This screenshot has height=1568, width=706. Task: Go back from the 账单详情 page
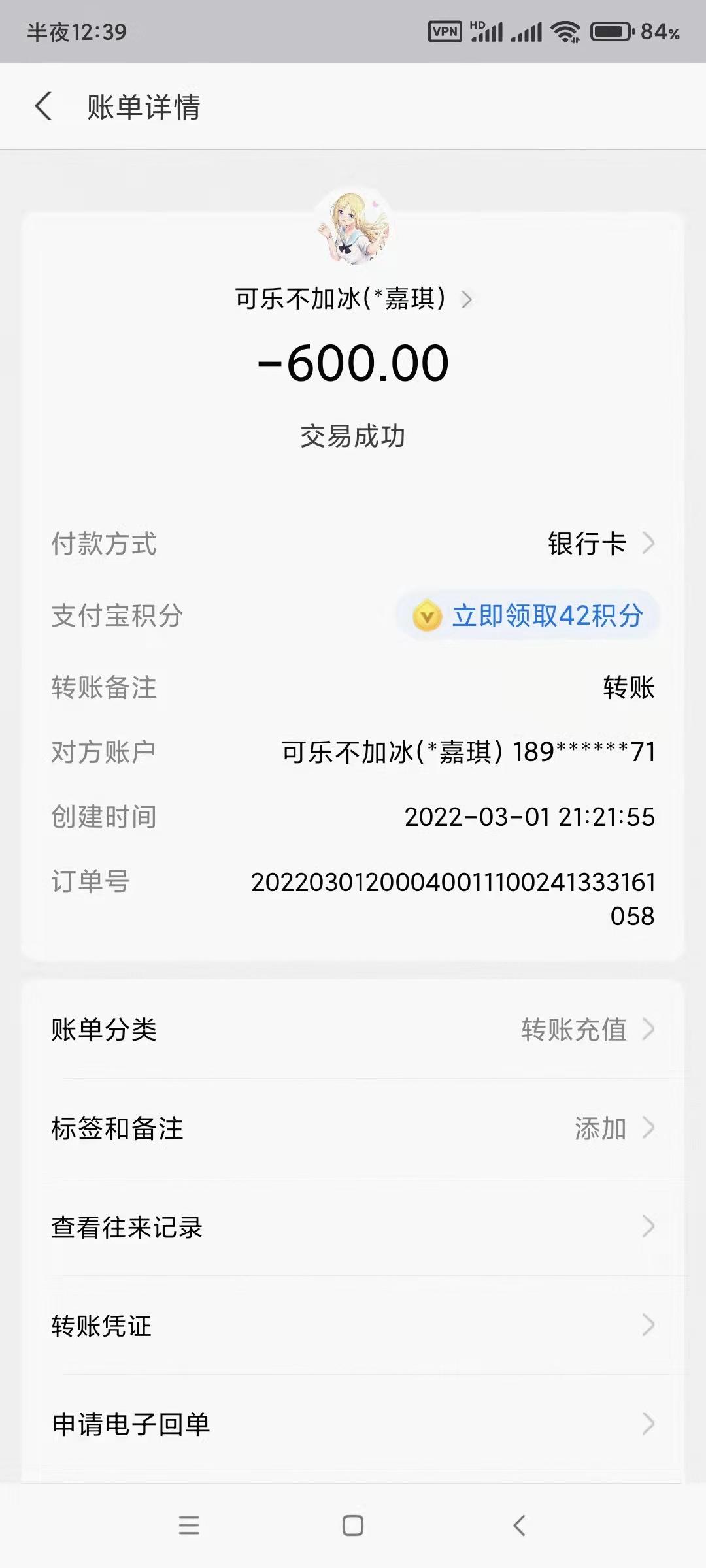pyautogui.click(x=43, y=106)
